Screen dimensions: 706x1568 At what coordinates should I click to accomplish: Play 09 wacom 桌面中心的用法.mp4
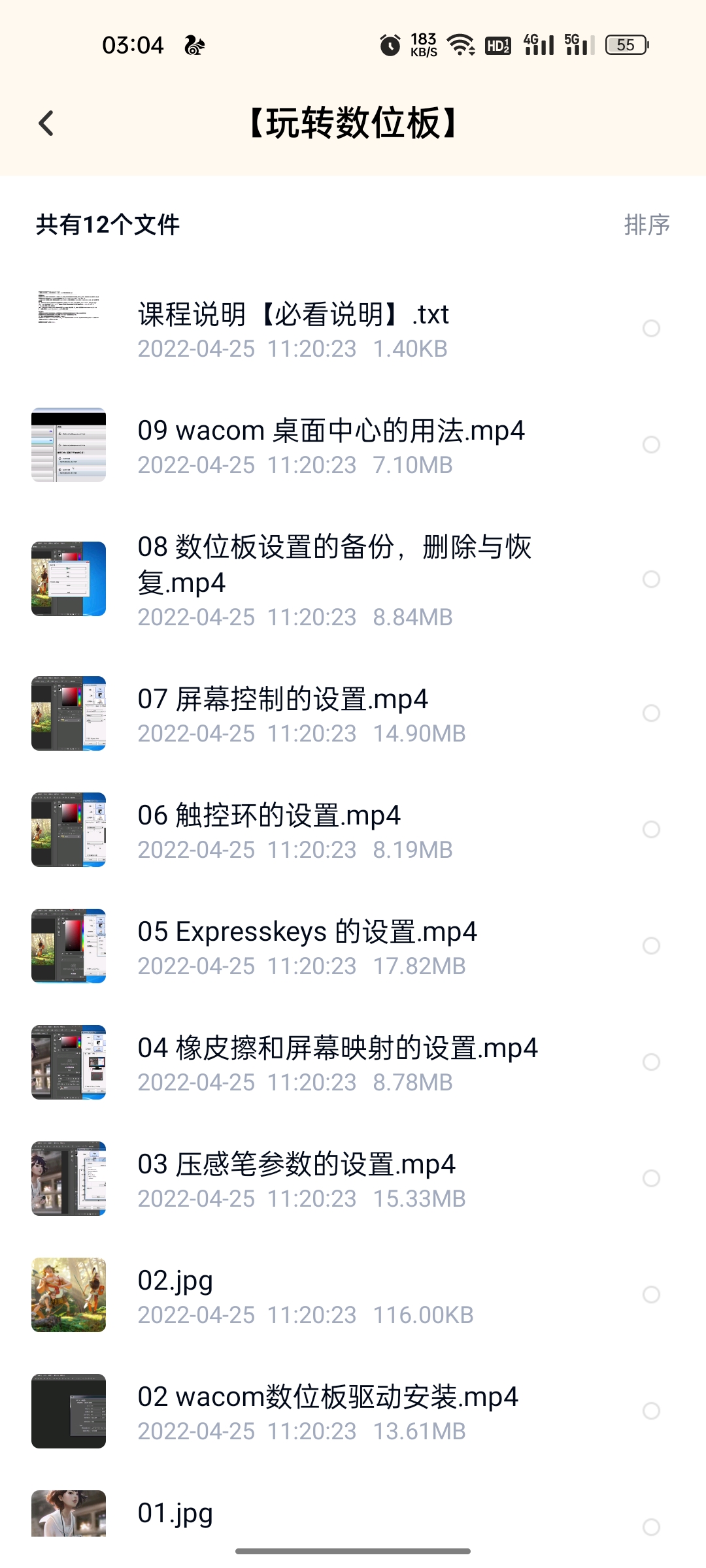pyautogui.click(x=331, y=431)
